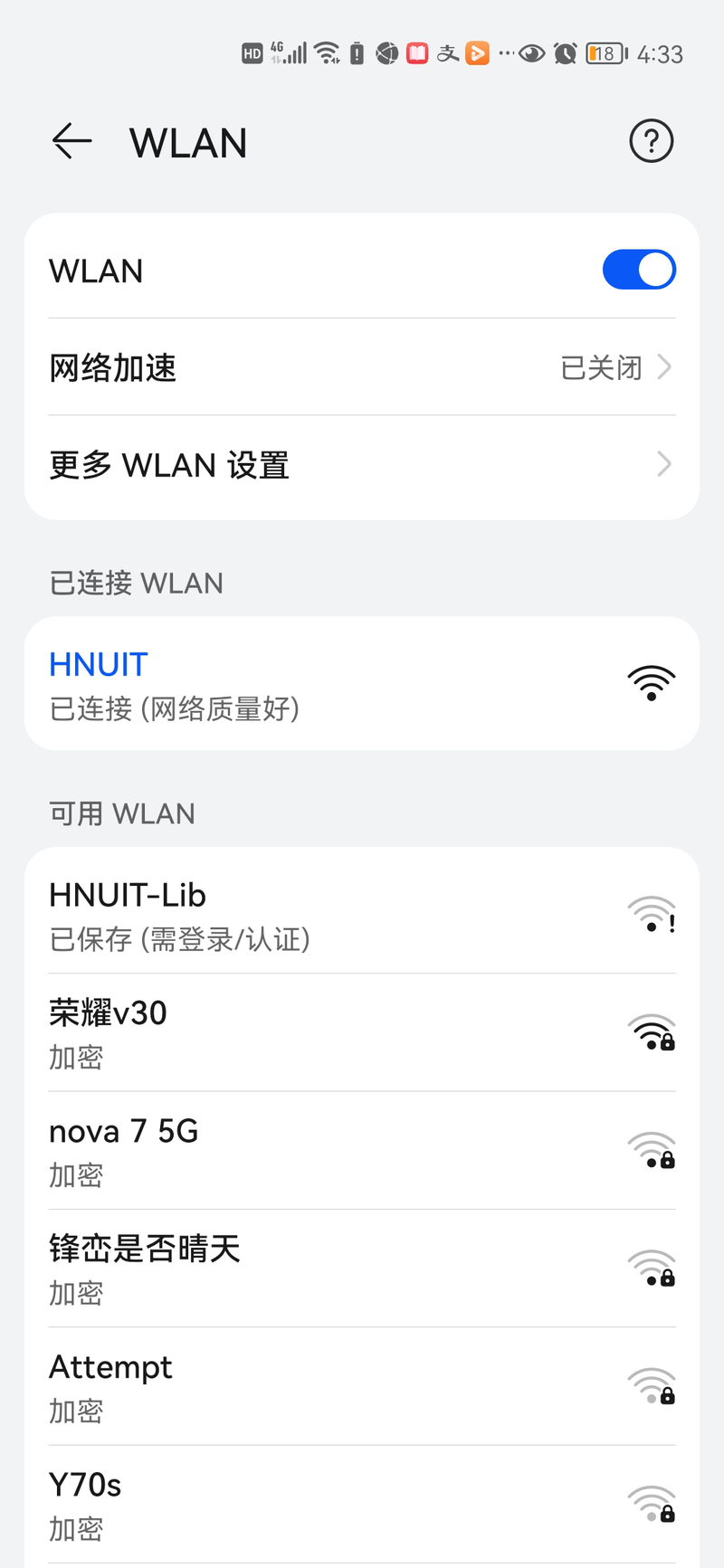View details of connected network HNUIT

(x=362, y=684)
